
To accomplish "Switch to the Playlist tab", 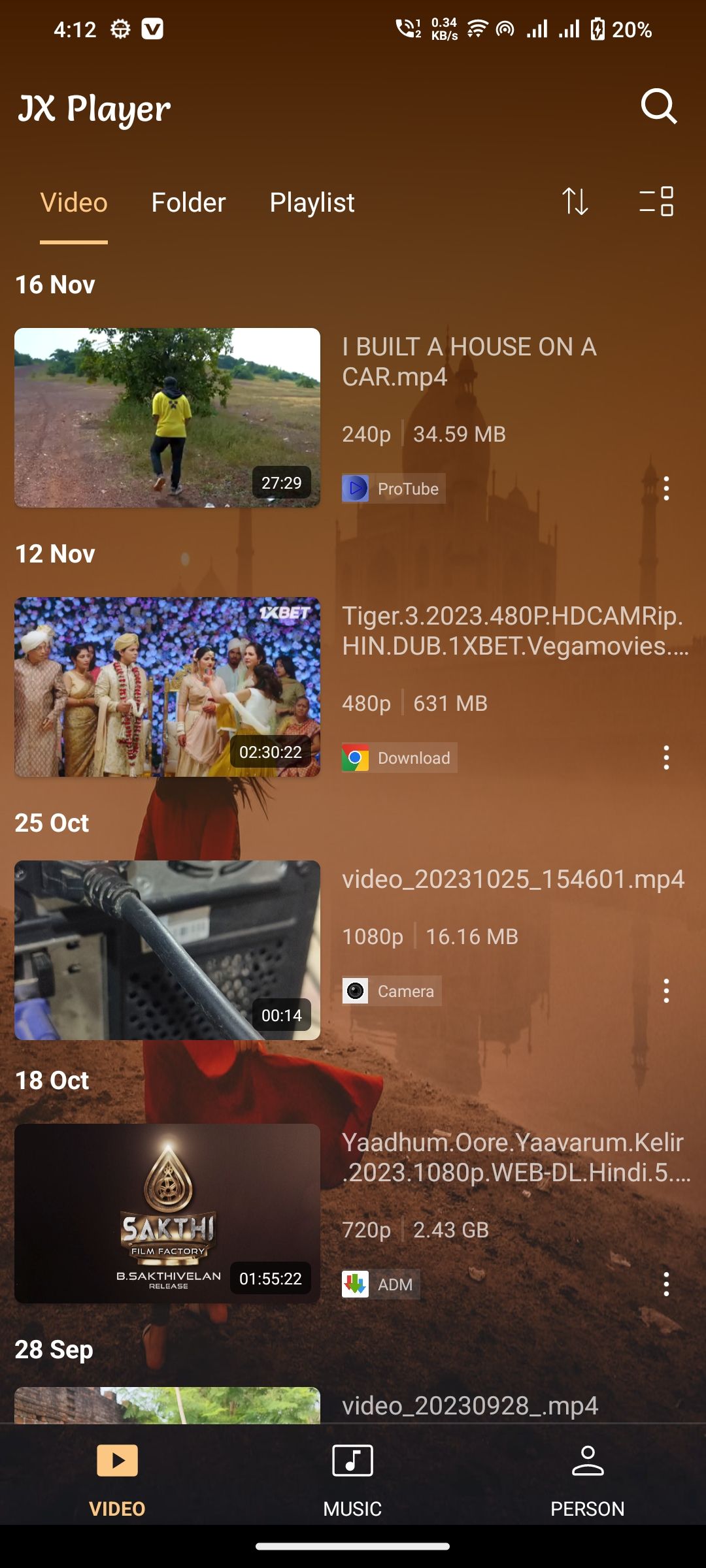I will tap(312, 203).
